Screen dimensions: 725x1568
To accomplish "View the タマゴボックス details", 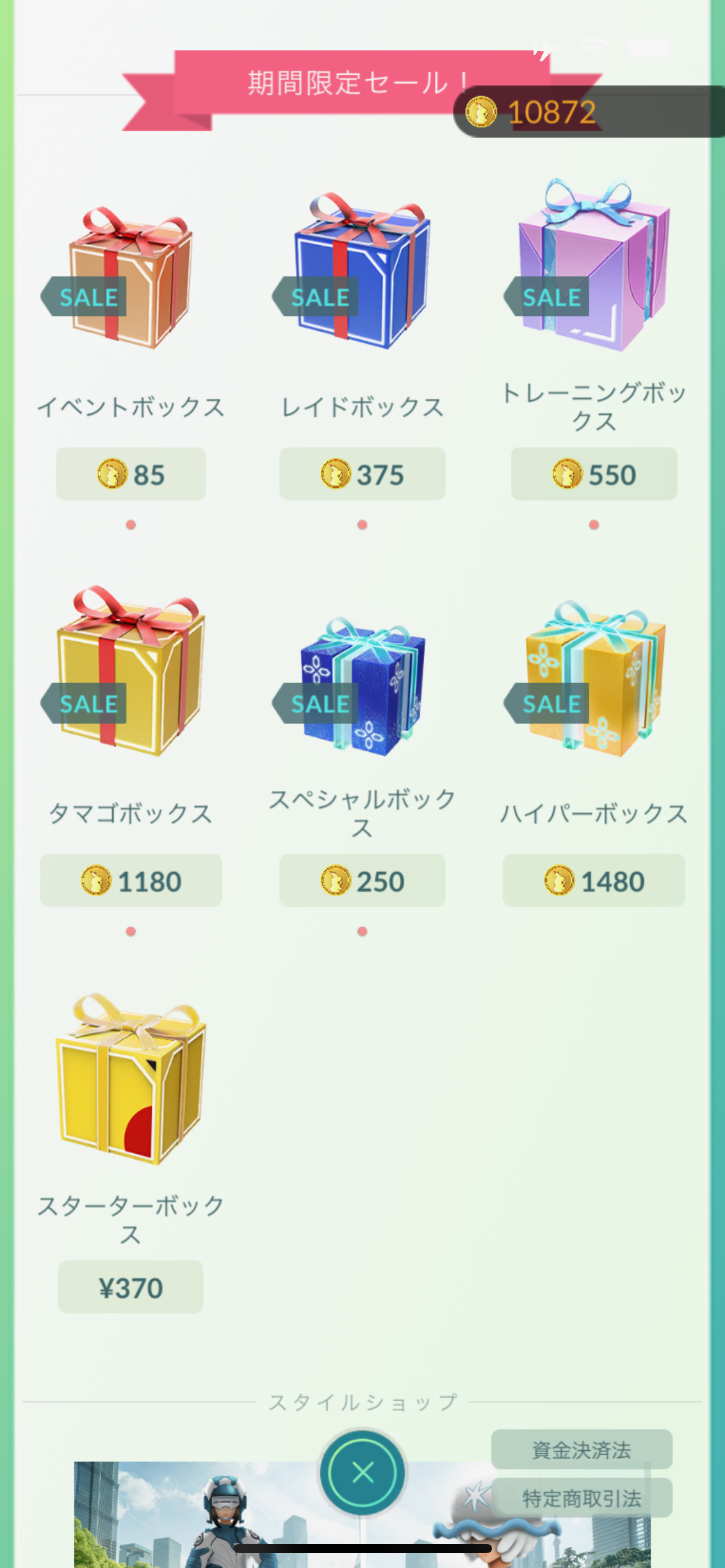I will [x=131, y=672].
